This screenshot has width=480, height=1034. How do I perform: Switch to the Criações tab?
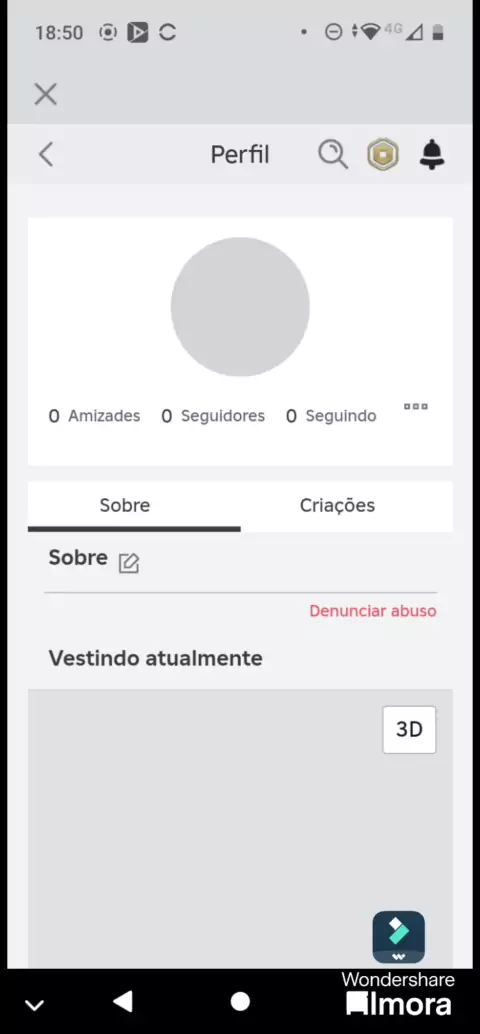(338, 506)
